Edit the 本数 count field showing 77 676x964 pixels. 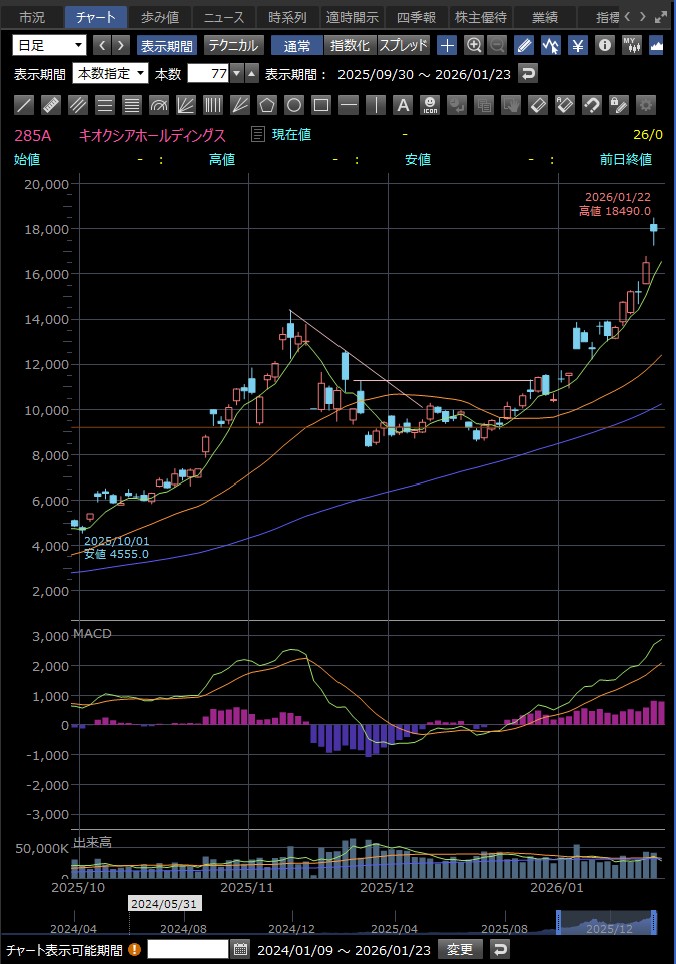pyautogui.click(x=208, y=73)
